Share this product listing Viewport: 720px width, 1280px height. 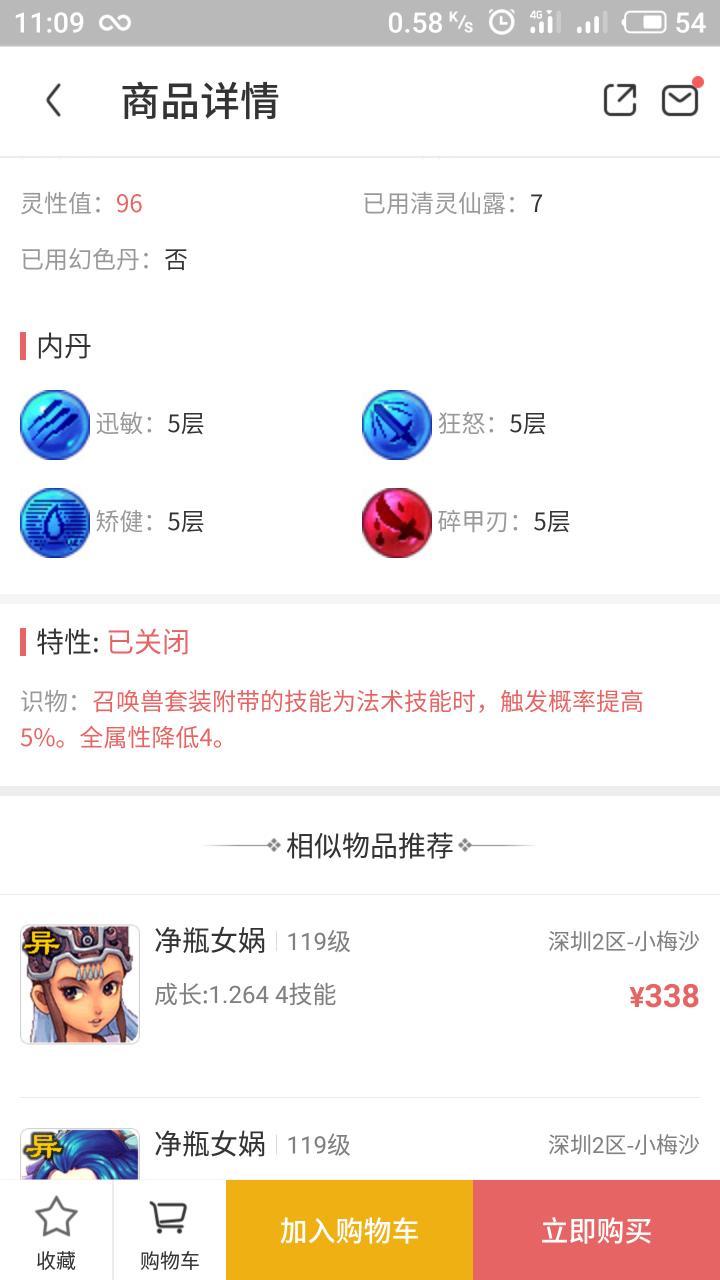(x=619, y=100)
